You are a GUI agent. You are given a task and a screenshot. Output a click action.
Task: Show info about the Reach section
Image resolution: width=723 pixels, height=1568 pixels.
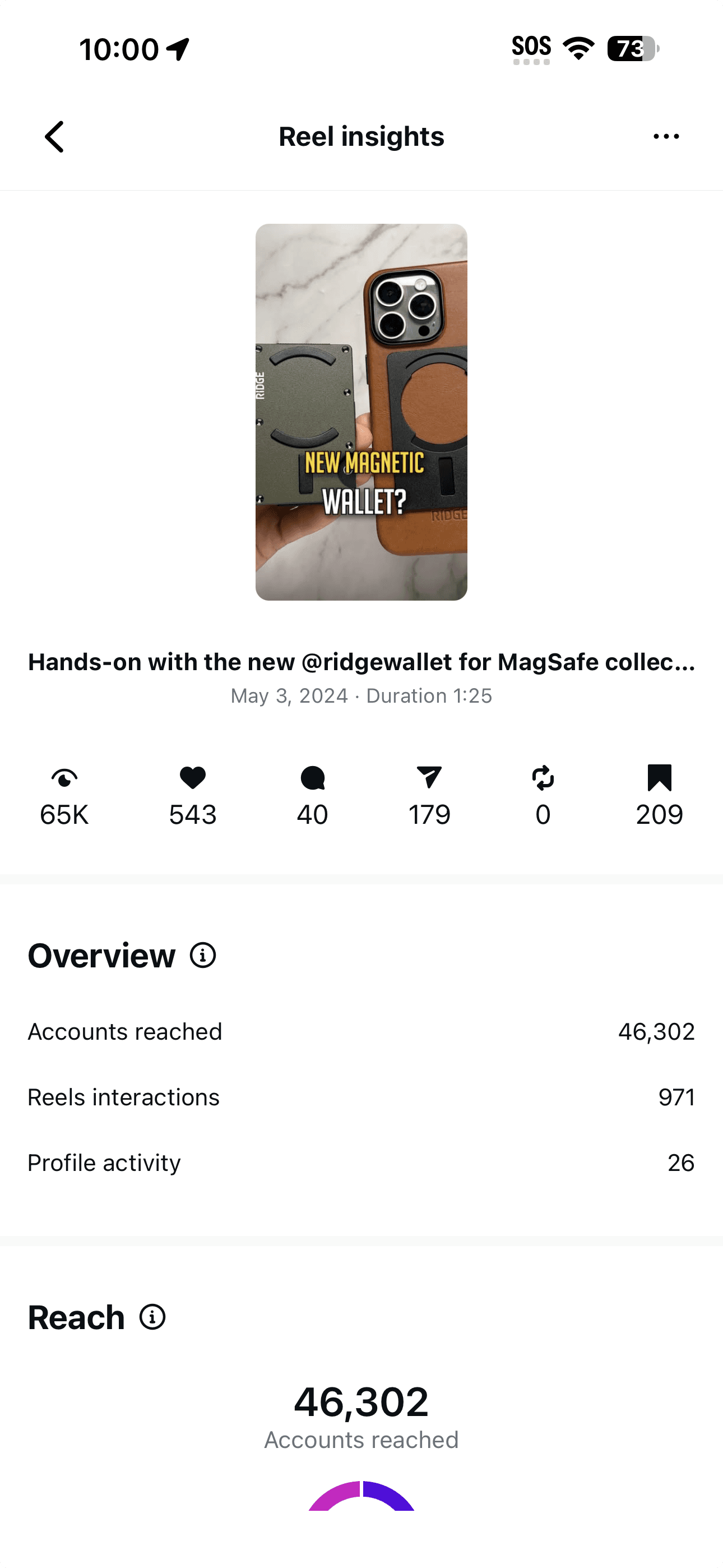(x=152, y=1317)
